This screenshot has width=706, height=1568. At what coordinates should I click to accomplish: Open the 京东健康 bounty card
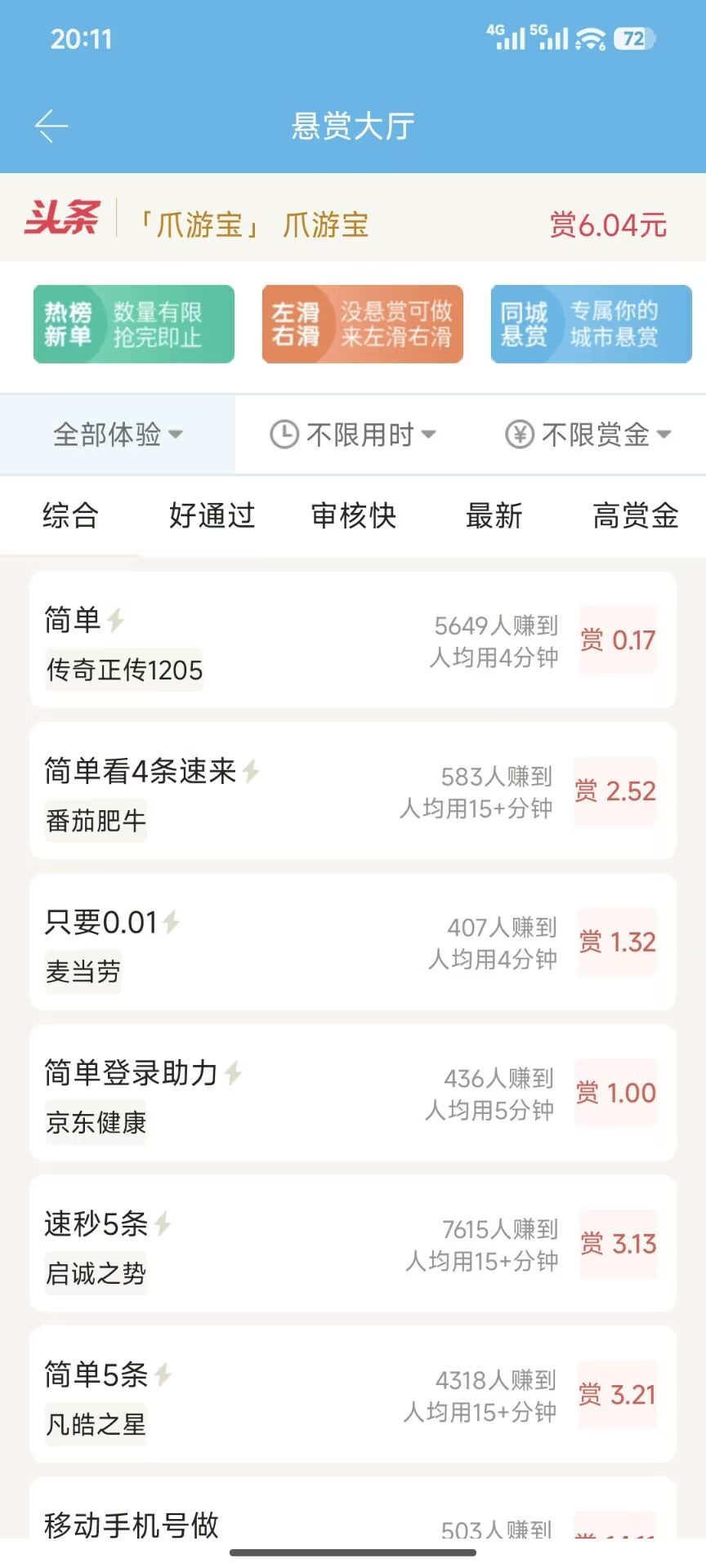353,1093
